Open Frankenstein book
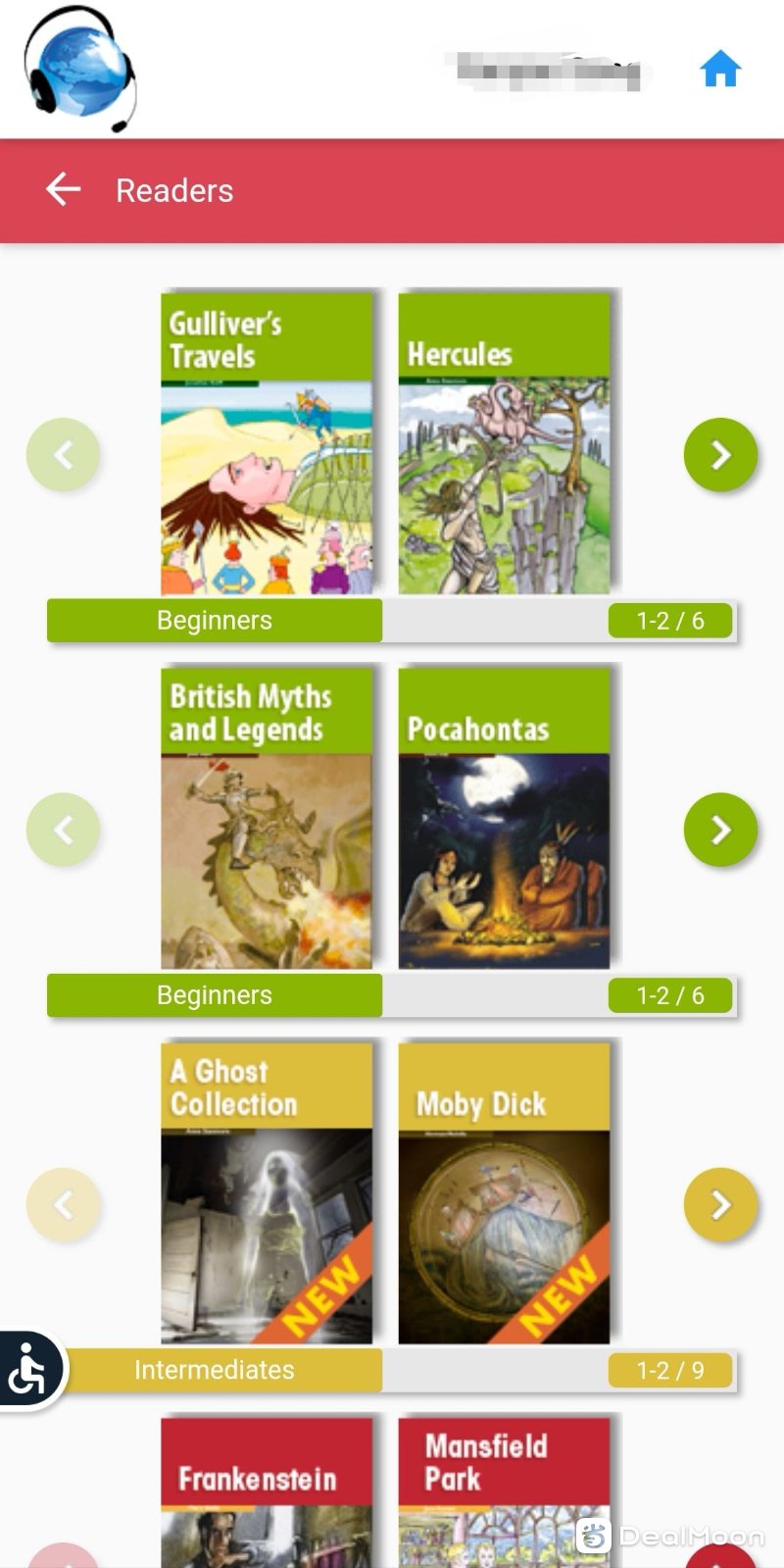Screen dimensions: 784x1568 (267, 1491)
